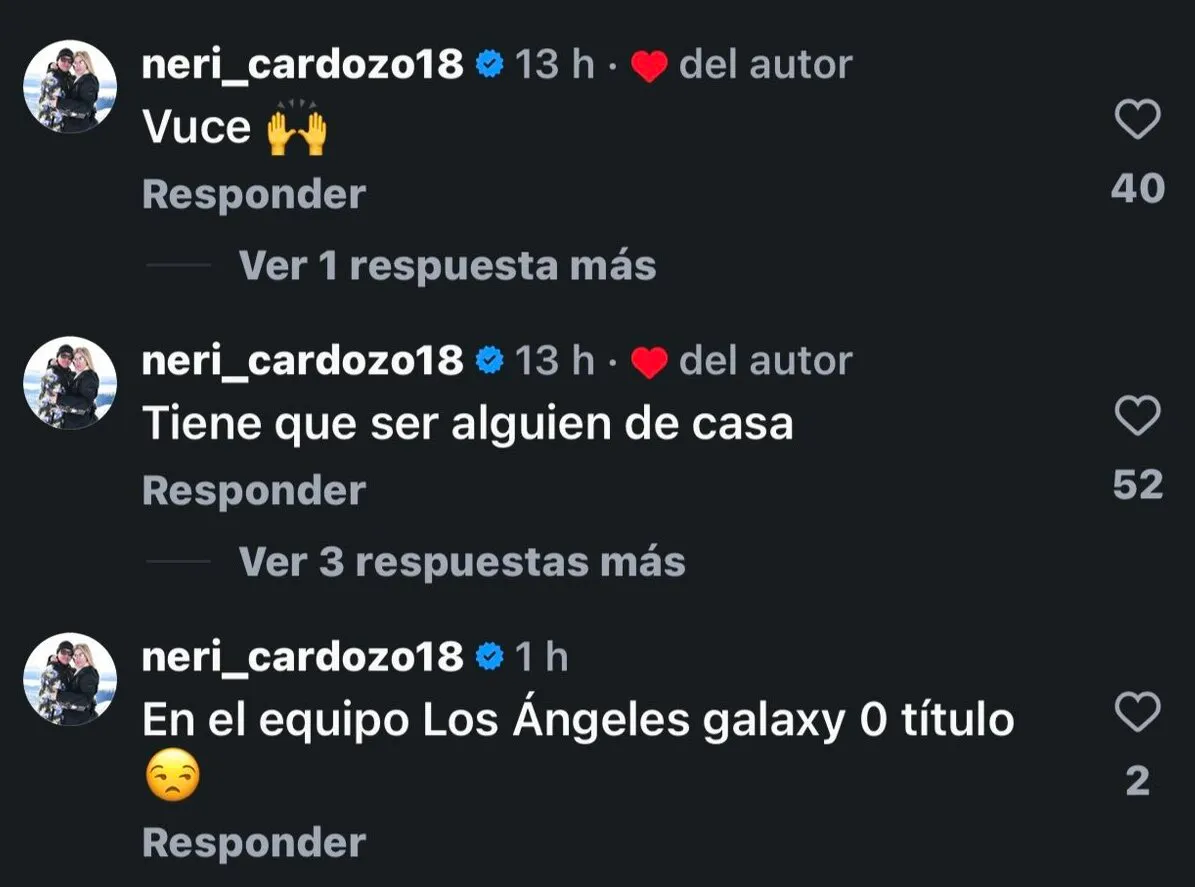Reply to the Los Ángeles galaxy comment

[254, 843]
